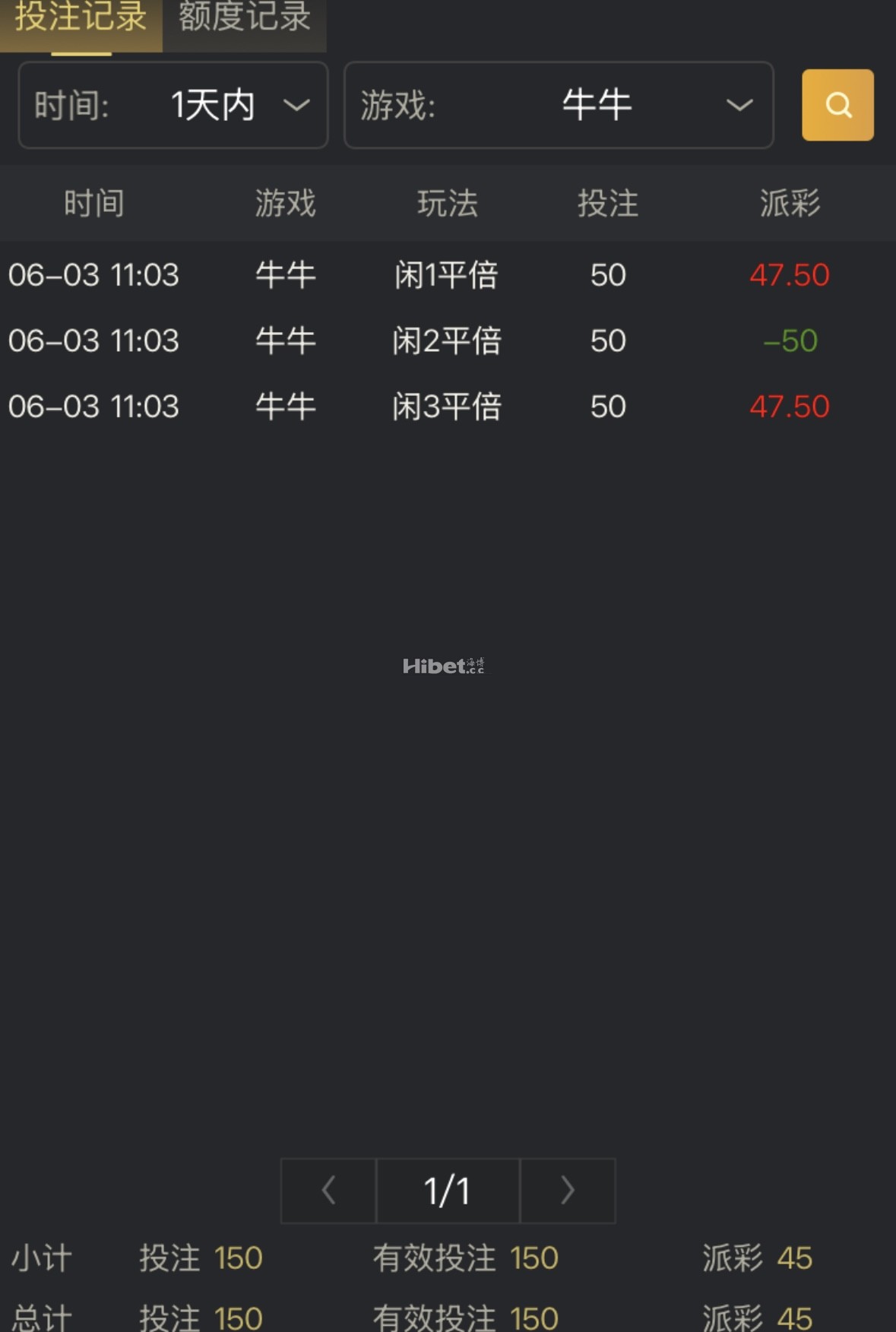Switch to the 投注记录 tab
Viewport: 896px width, 1332px height.
tap(81, 20)
